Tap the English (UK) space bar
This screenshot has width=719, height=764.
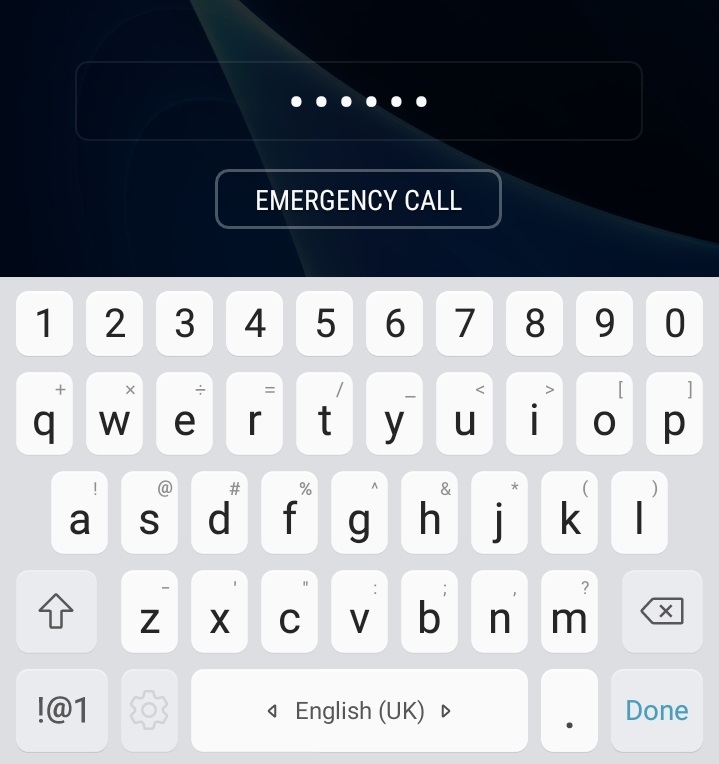[358, 711]
